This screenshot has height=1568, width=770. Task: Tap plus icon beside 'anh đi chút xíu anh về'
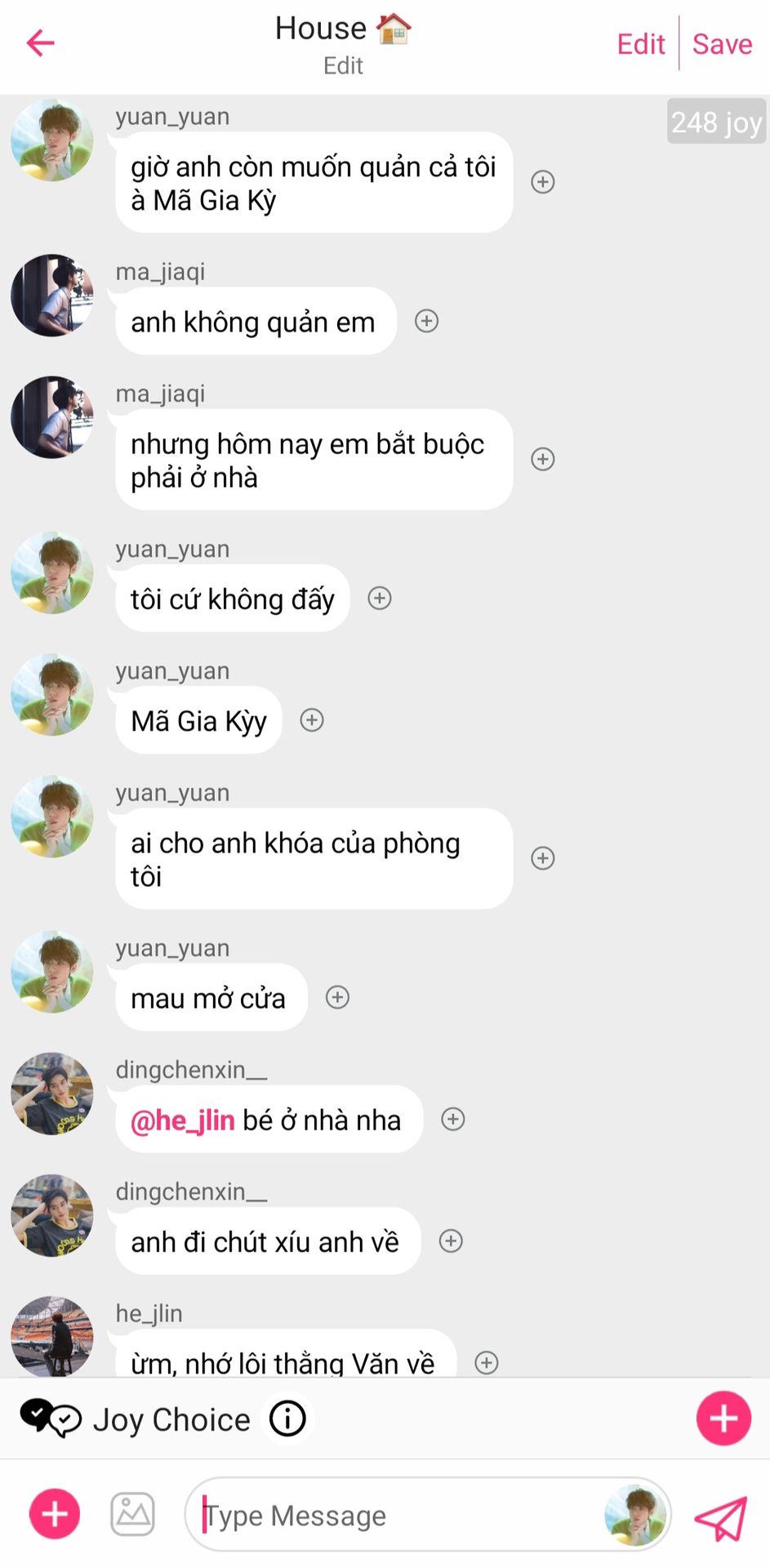451,1241
